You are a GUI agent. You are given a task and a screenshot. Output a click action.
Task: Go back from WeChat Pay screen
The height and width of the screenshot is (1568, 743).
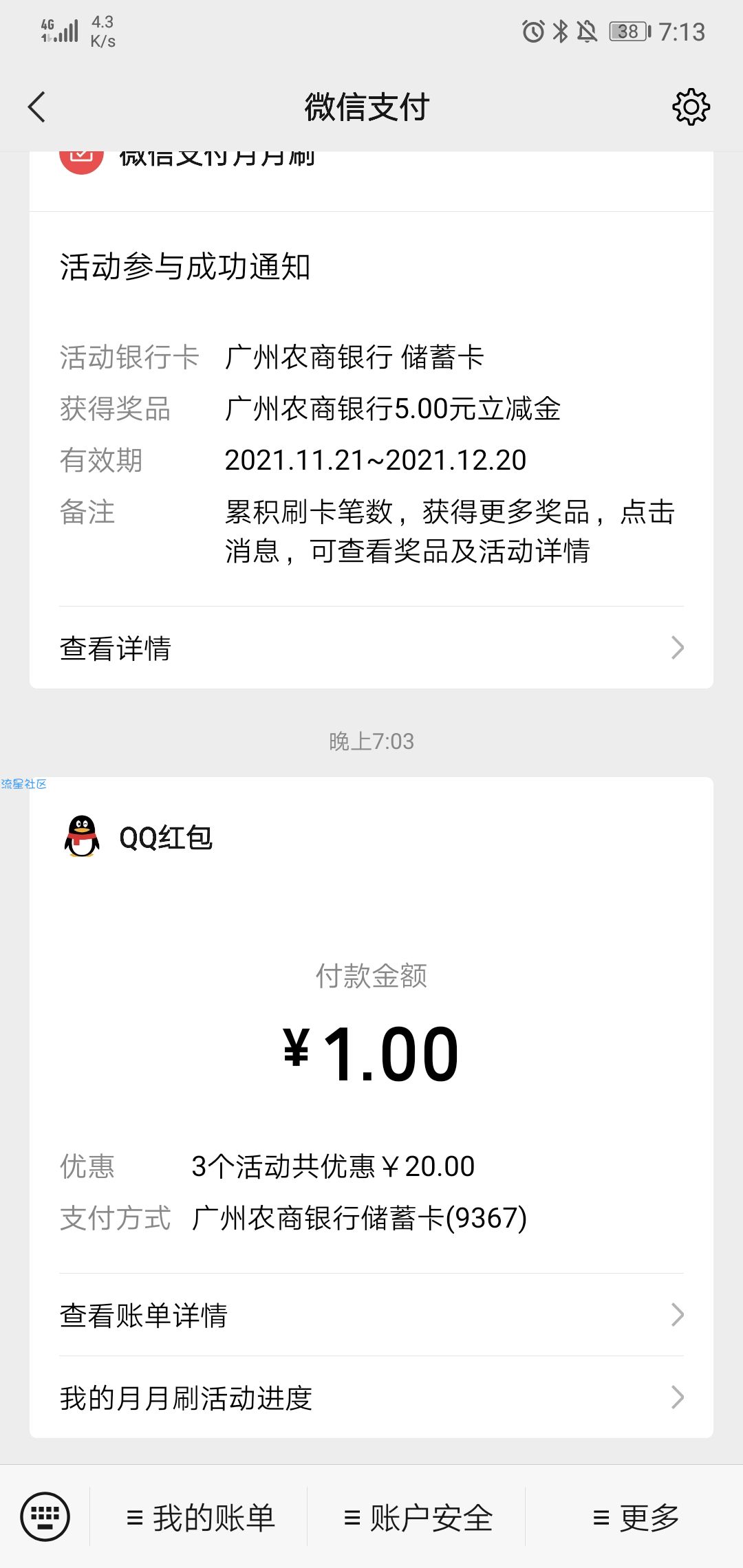(37, 107)
